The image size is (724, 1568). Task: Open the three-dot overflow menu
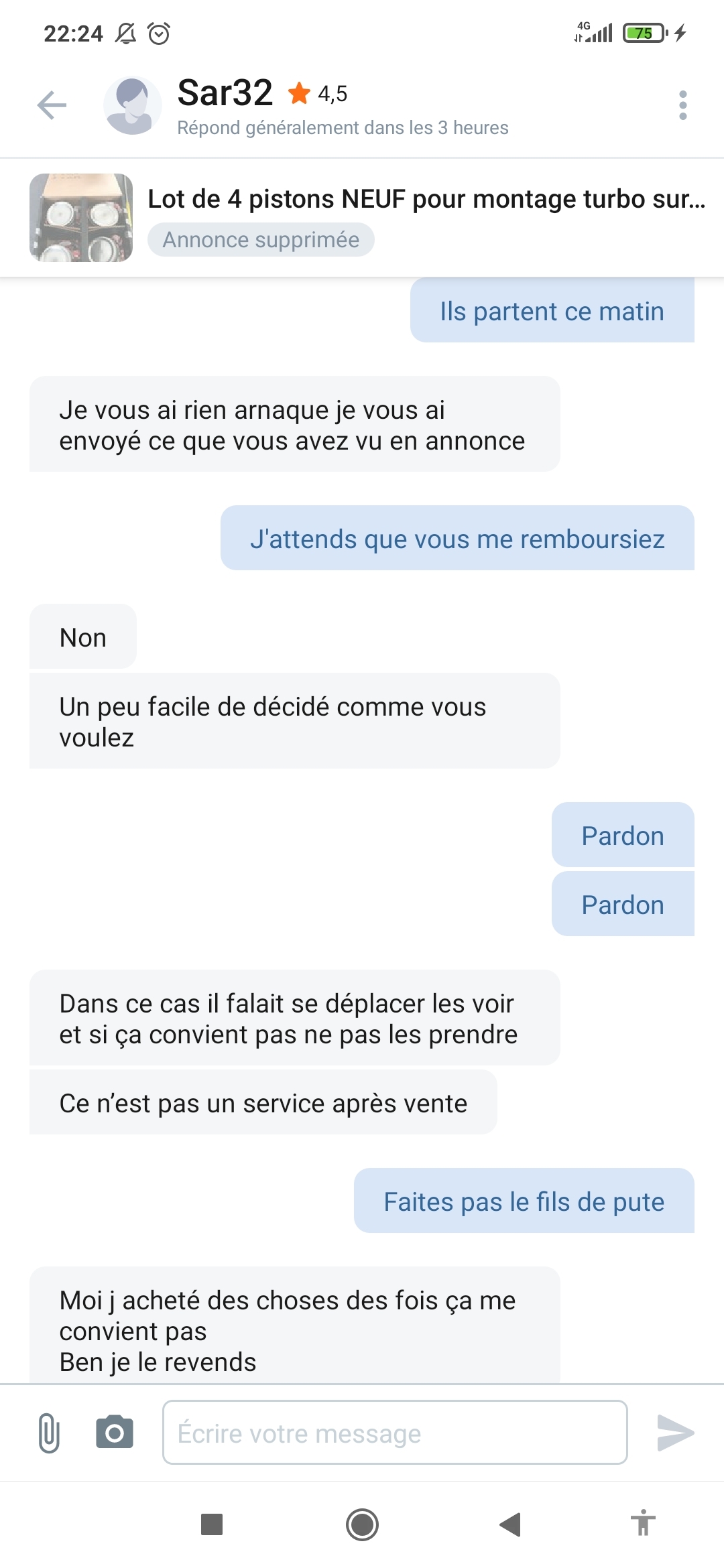click(682, 105)
